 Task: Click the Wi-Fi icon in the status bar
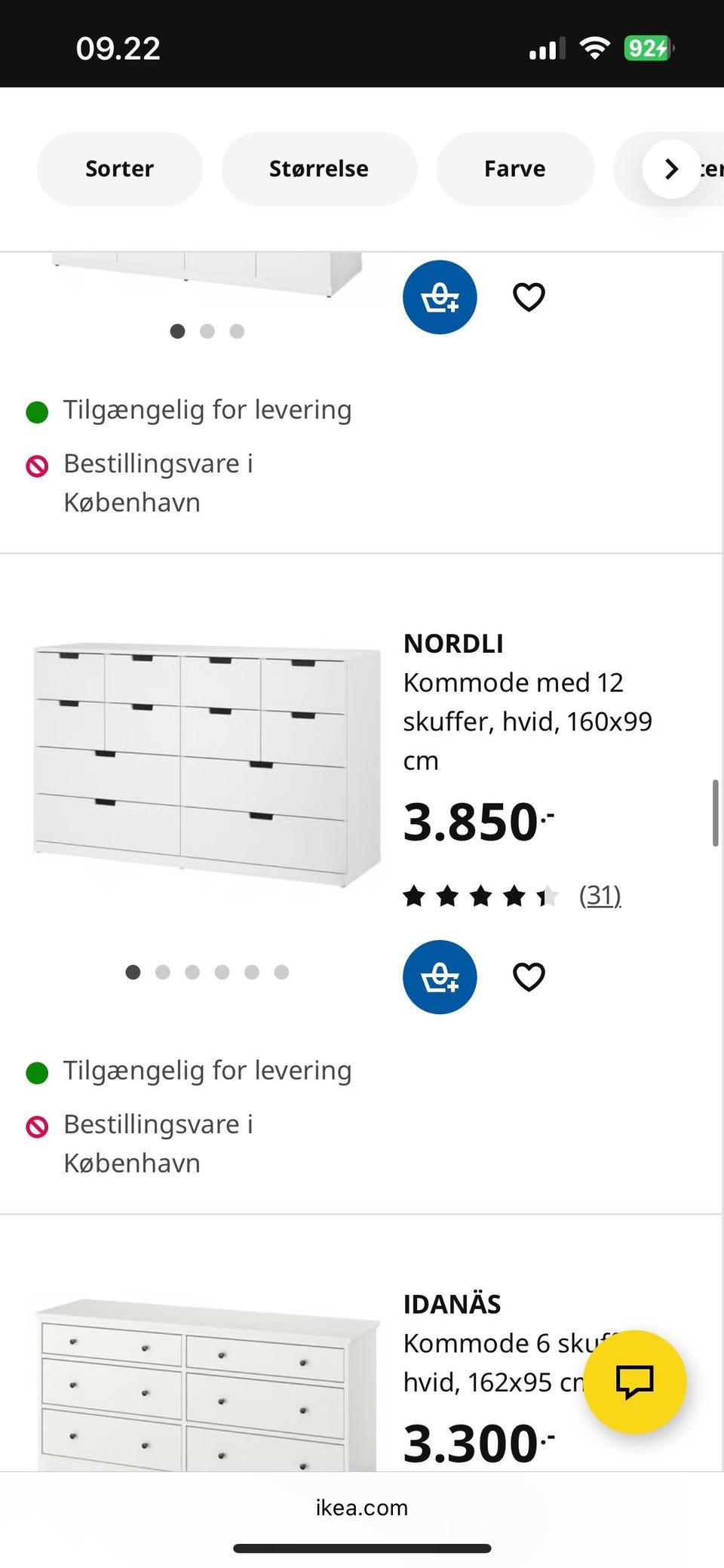[x=594, y=47]
